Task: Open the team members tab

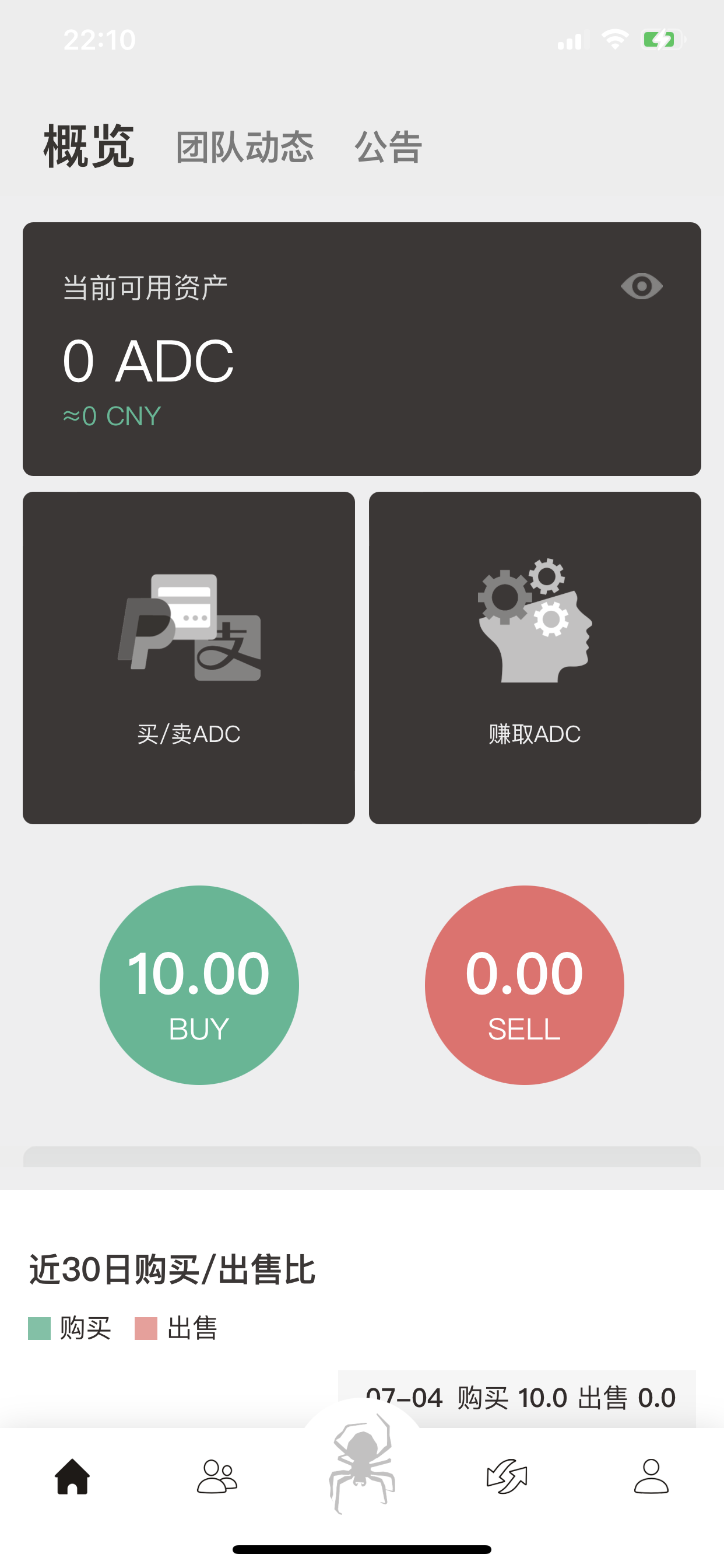Action: [x=217, y=1476]
